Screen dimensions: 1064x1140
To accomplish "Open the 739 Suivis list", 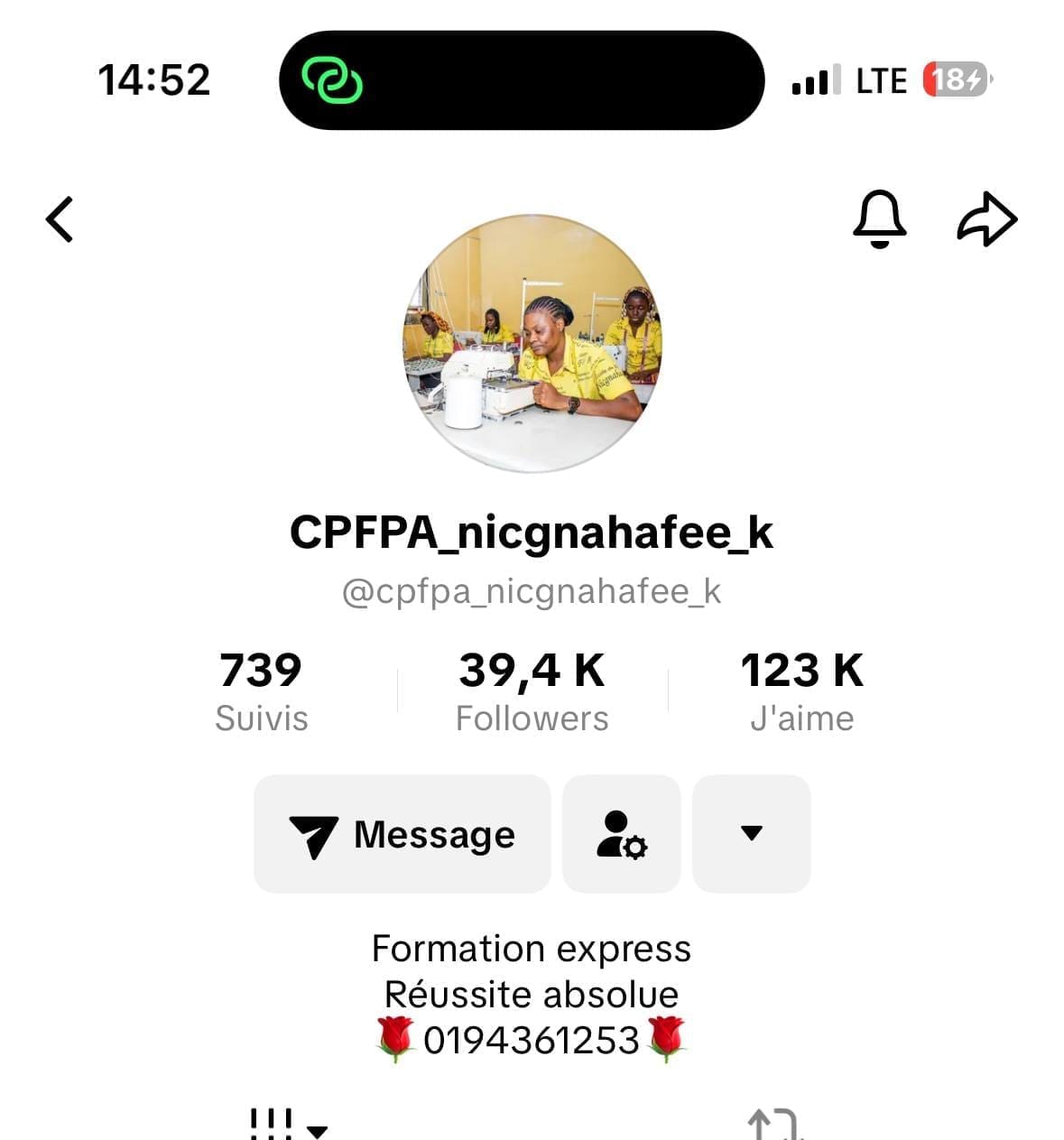I will pyautogui.click(x=261, y=690).
